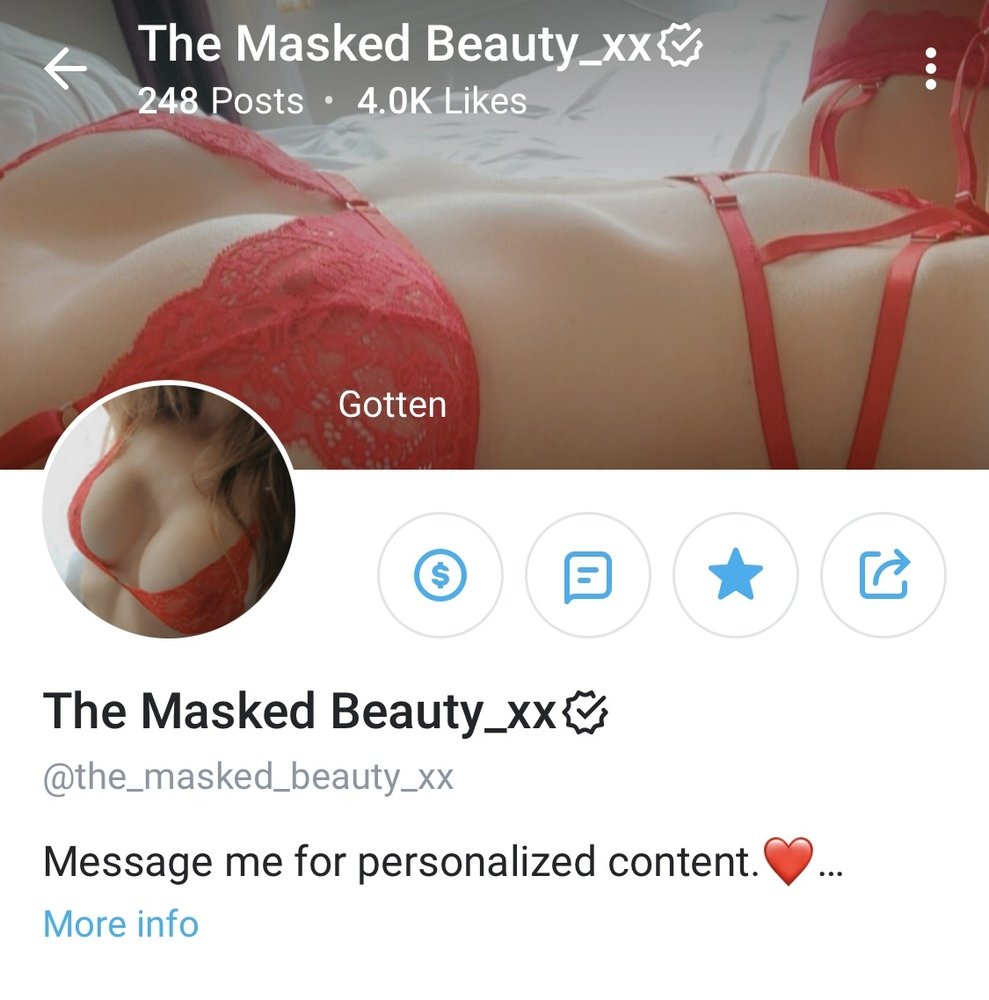Open the circular profile picture
Screen dimensions: 989x1000
tap(168, 512)
